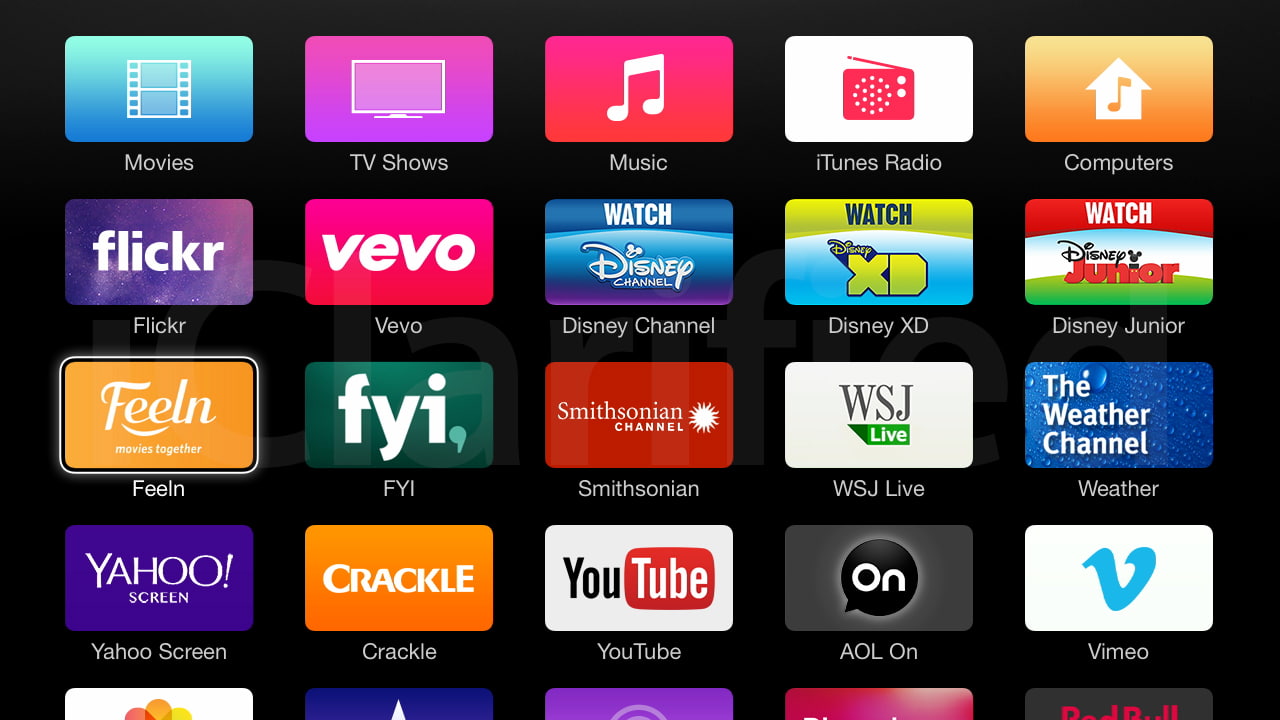Open the Crackle app
The width and height of the screenshot is (1280, 720).
tap(399, 578)
